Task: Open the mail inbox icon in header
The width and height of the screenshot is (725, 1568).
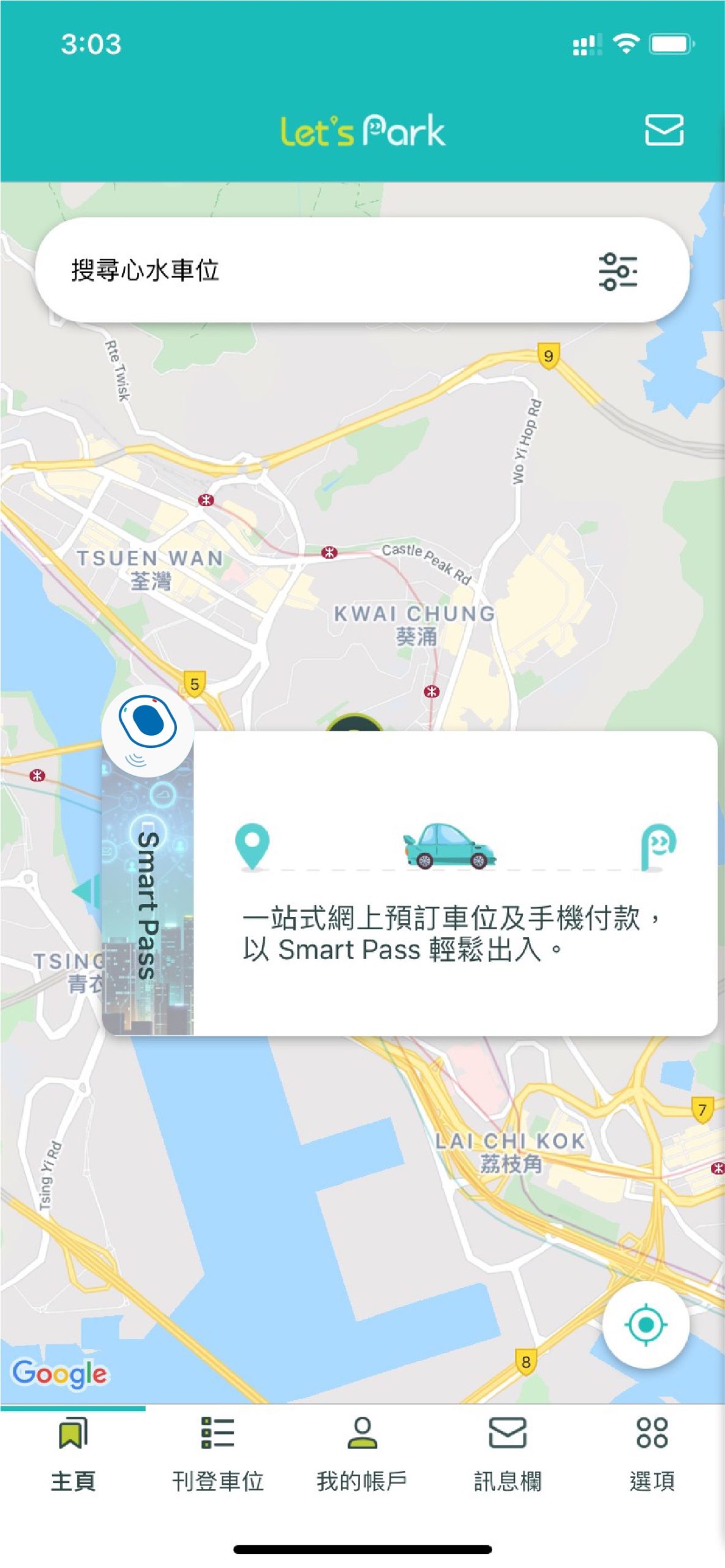Action: pos(664,130)
